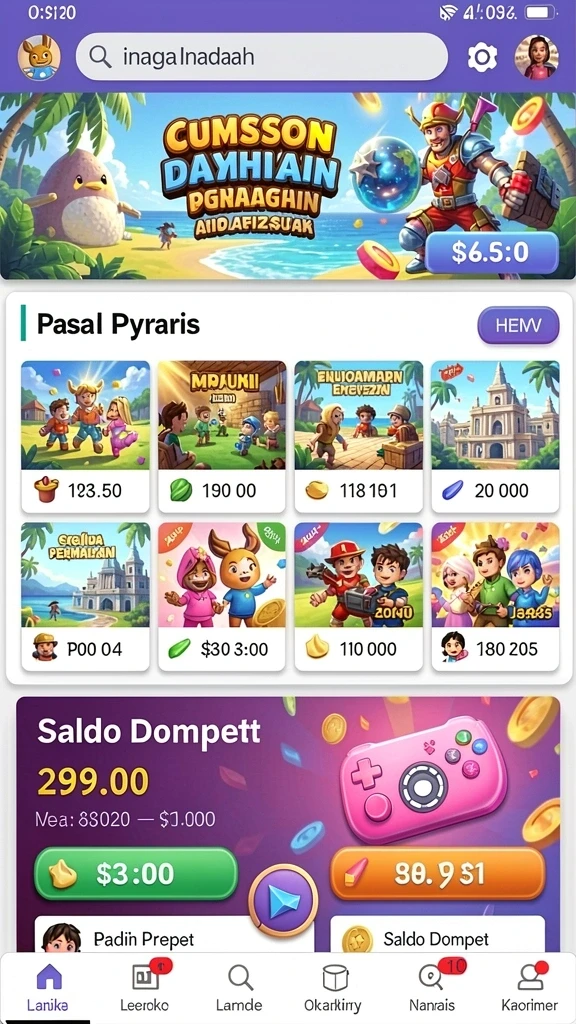
Task: Open the card labeled P00 04
Action: 86,596
